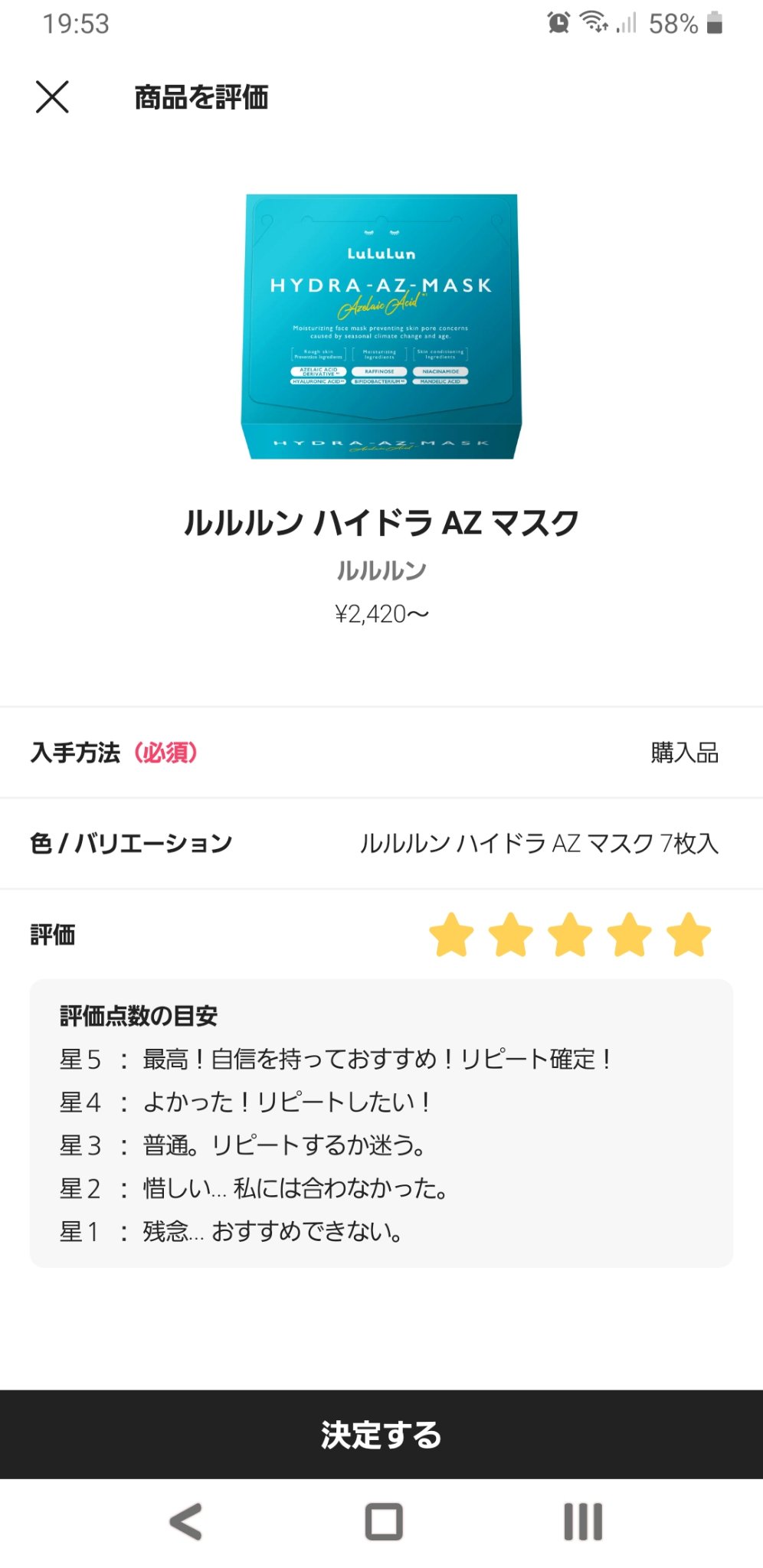Go to the system home screen

point(384,1521)
